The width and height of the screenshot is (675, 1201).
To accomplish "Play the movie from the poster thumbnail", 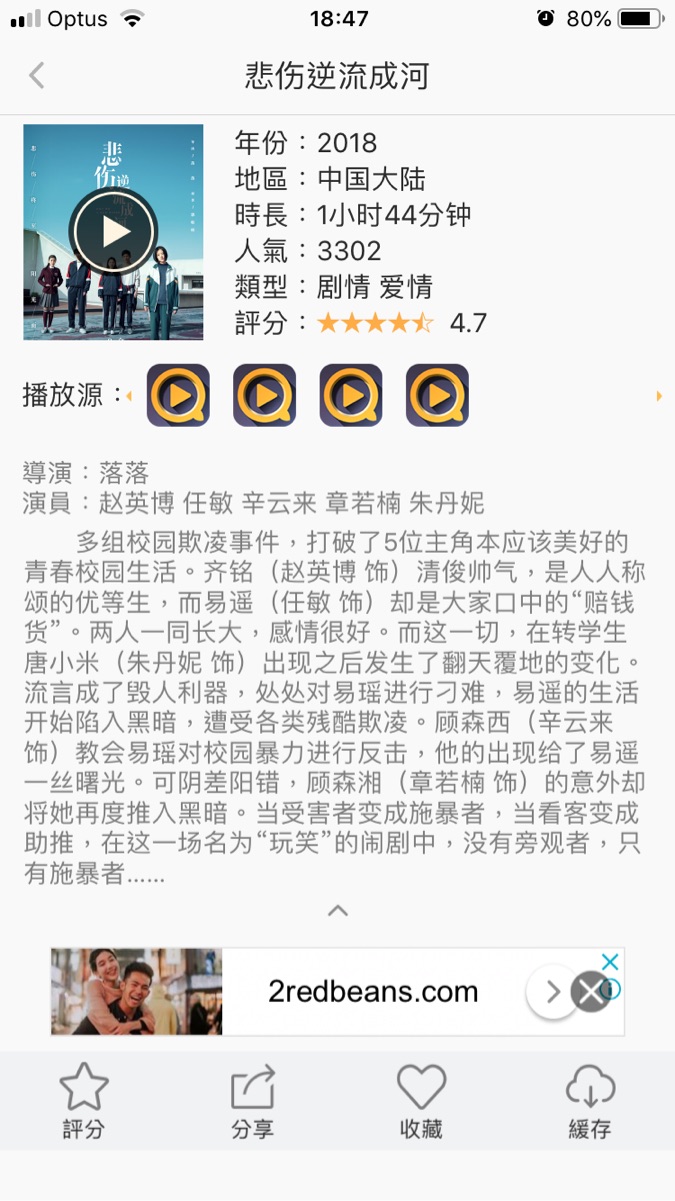I will [113, 231].
